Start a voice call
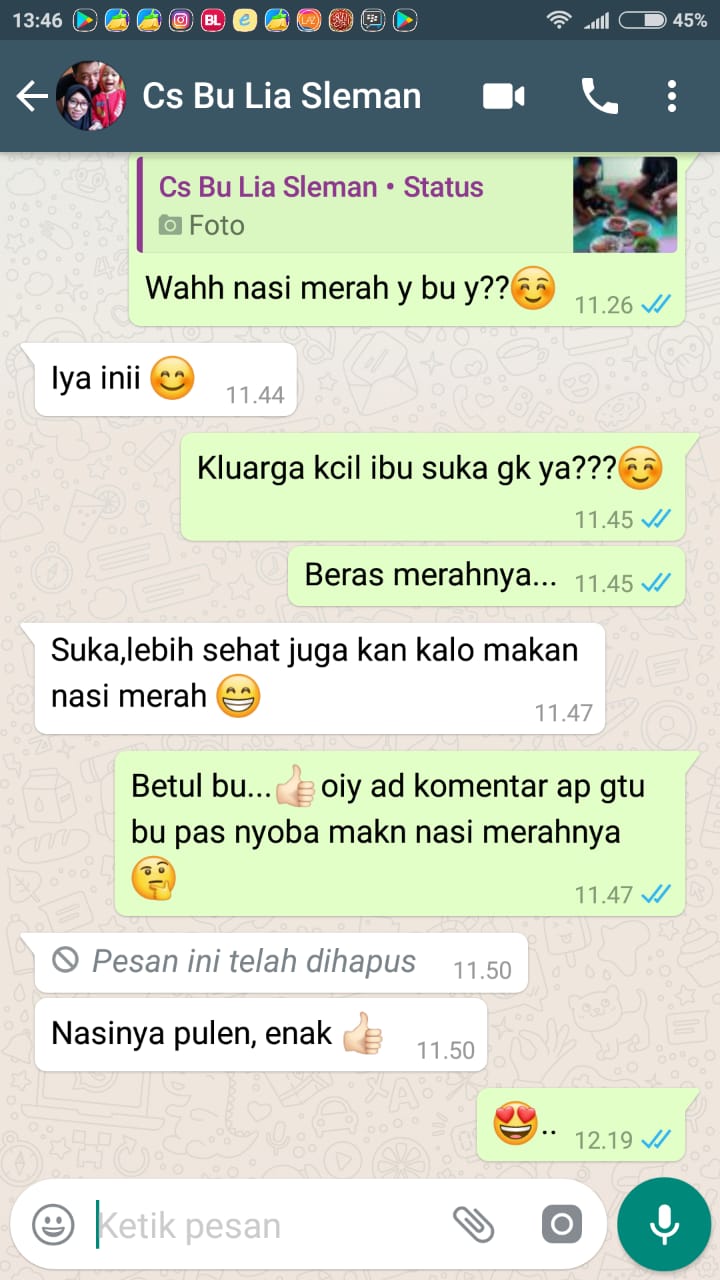This screenshot has height=1280, width=720. 599,96
